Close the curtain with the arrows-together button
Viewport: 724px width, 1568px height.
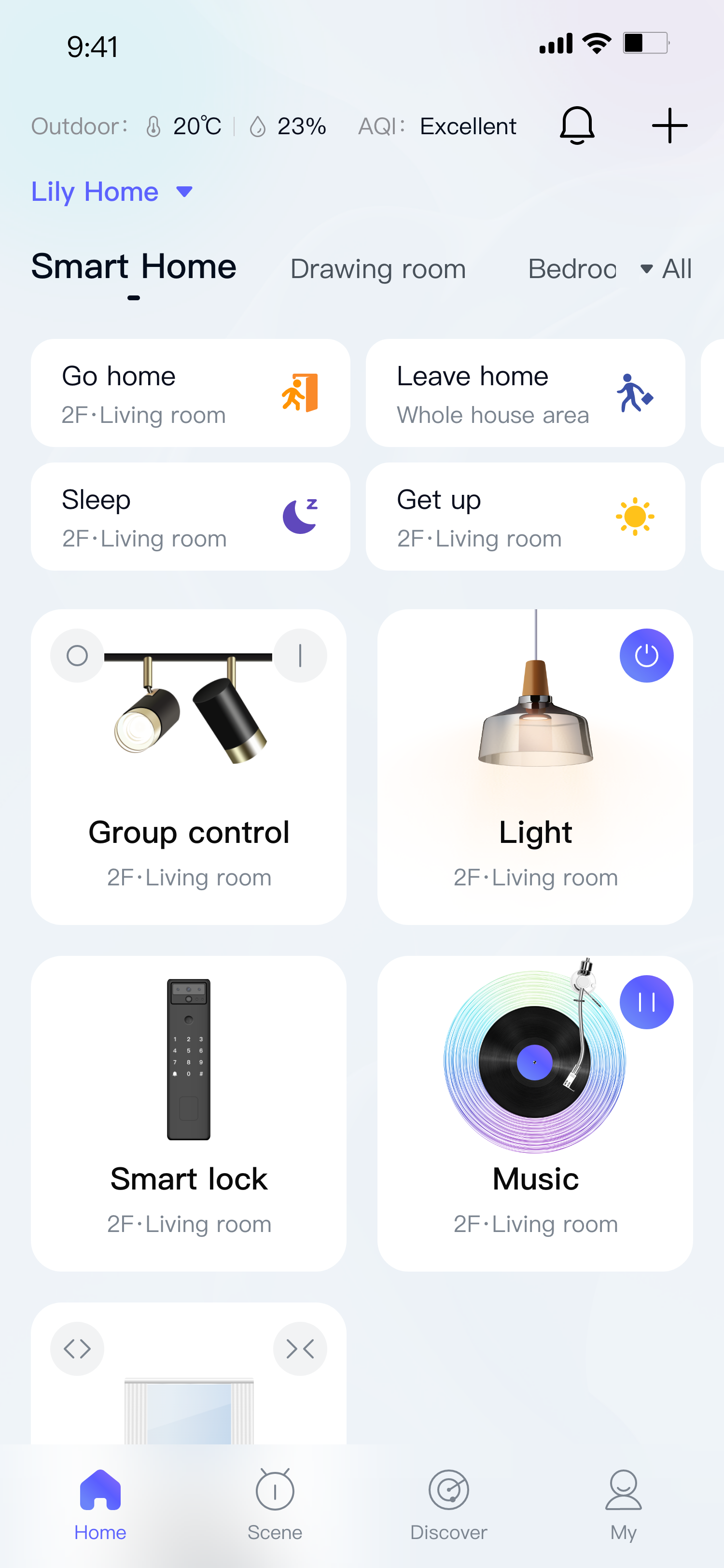(300, 1349)
